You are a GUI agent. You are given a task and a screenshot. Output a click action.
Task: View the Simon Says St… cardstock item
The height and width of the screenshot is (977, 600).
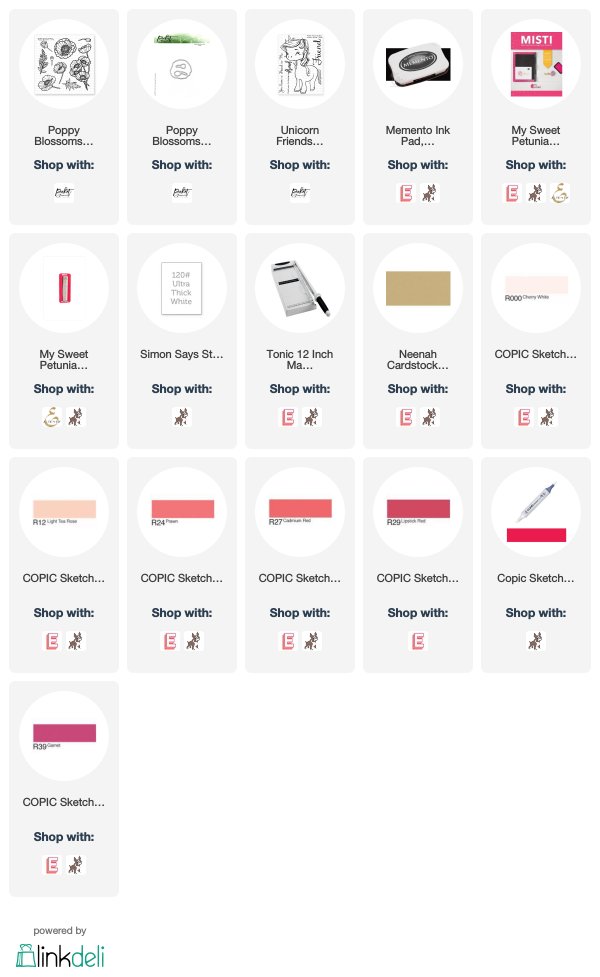tap(181, 340)
